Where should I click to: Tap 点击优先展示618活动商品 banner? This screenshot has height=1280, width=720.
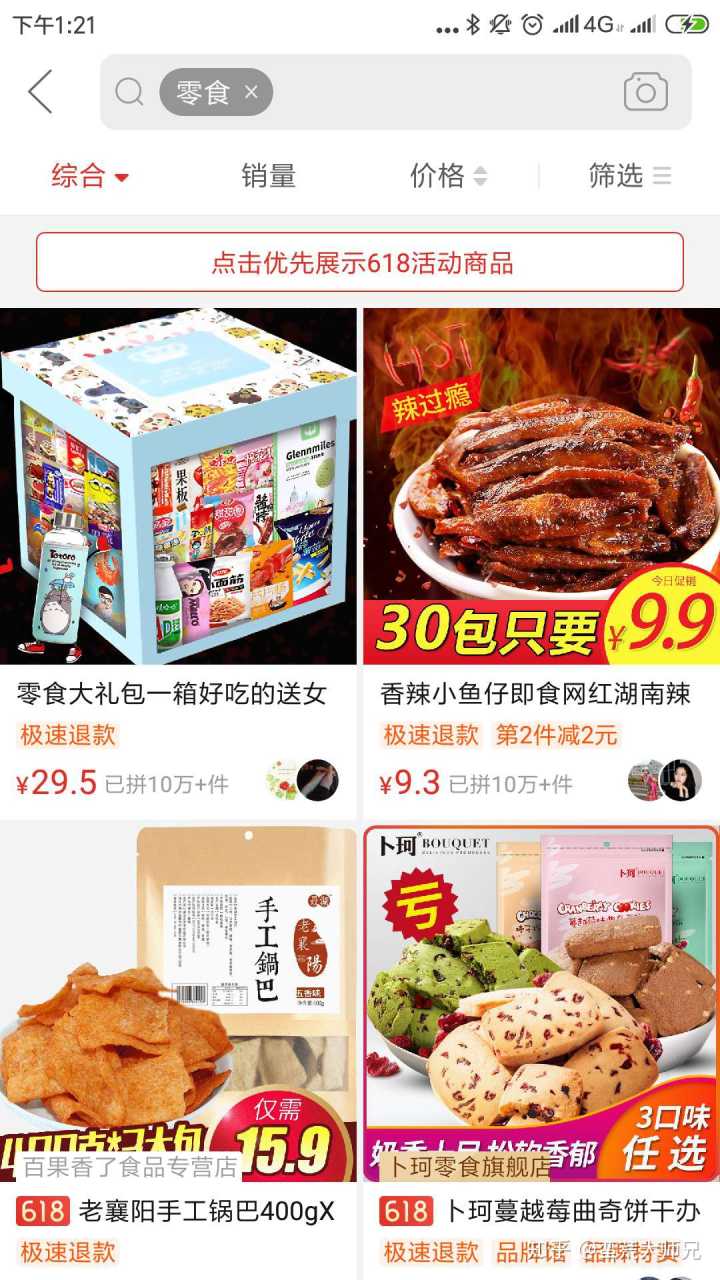tap(360, 262)
